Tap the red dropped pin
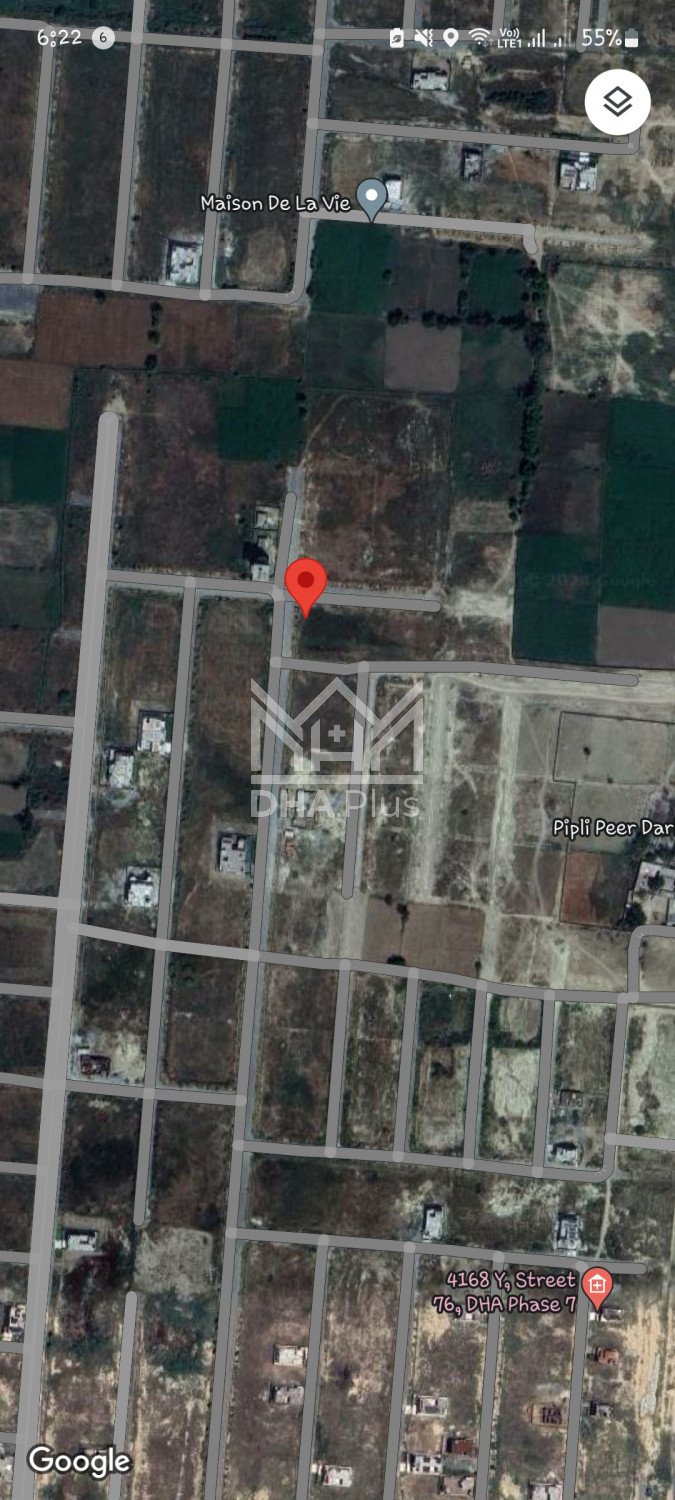Screen dimensions: 675x1500 point(306,584)
